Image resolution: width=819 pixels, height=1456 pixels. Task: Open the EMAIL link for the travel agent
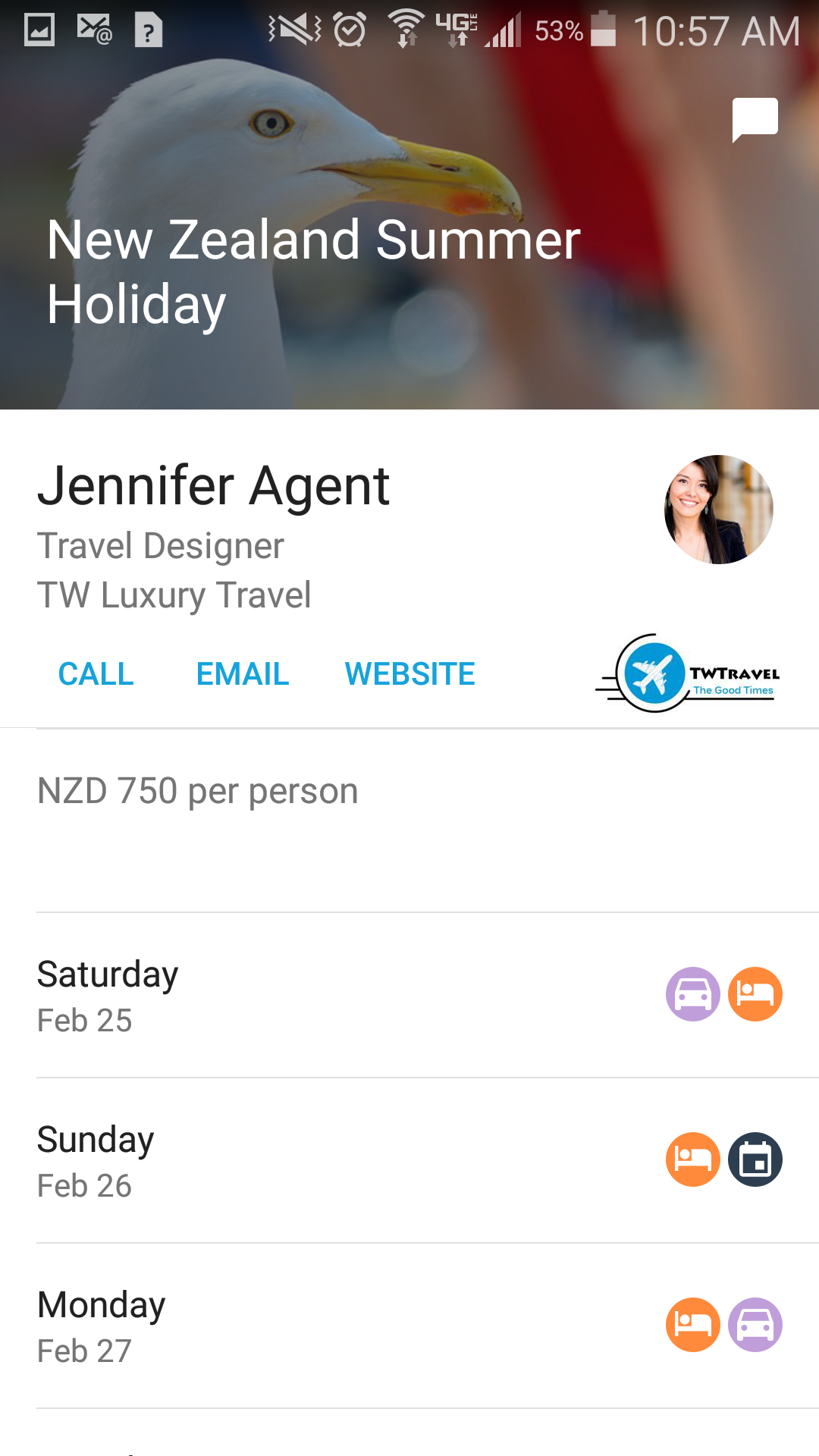241,673
